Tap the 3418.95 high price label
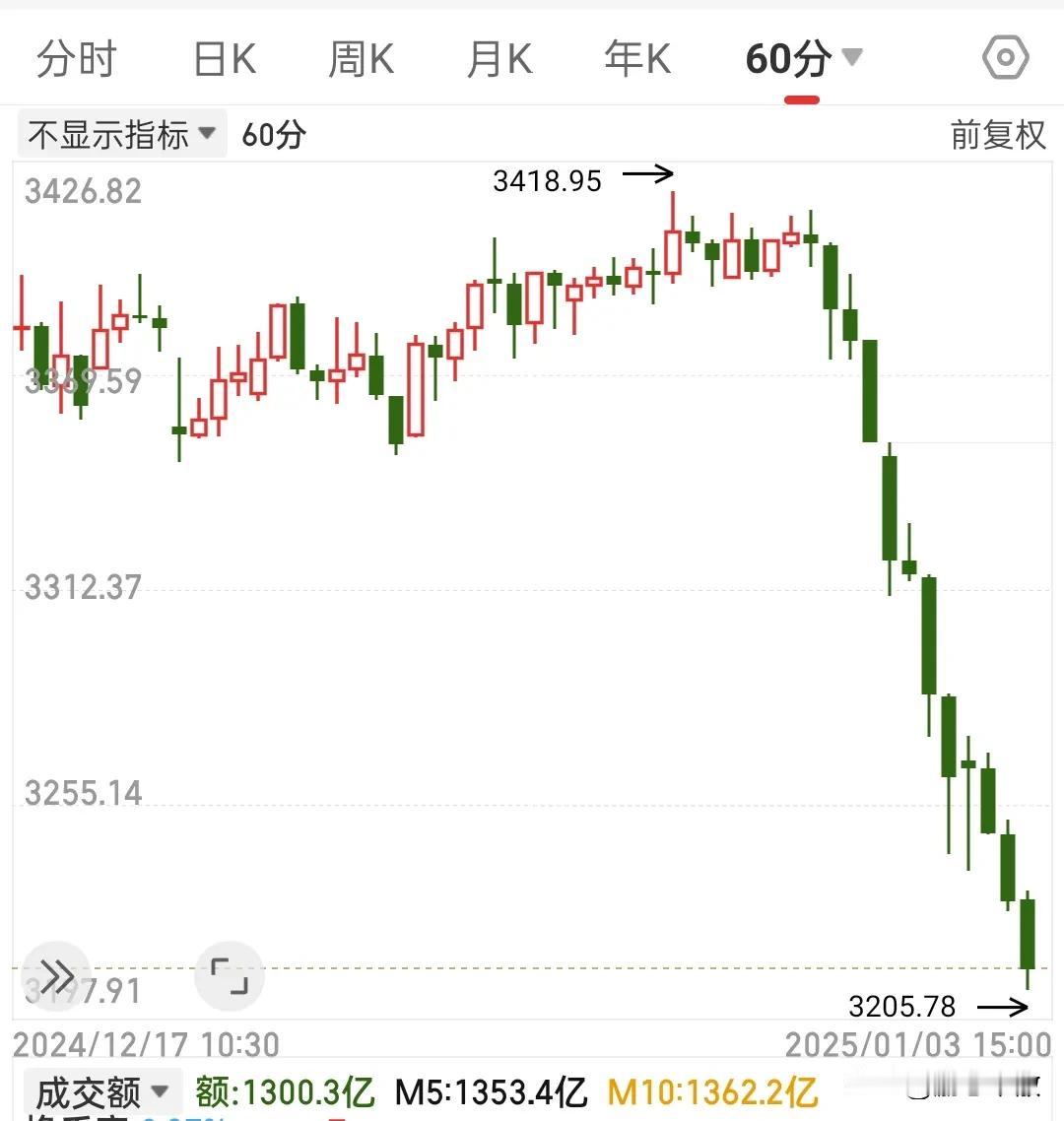The height and width of the screenshot is (1121, 1064). [548, 180]
